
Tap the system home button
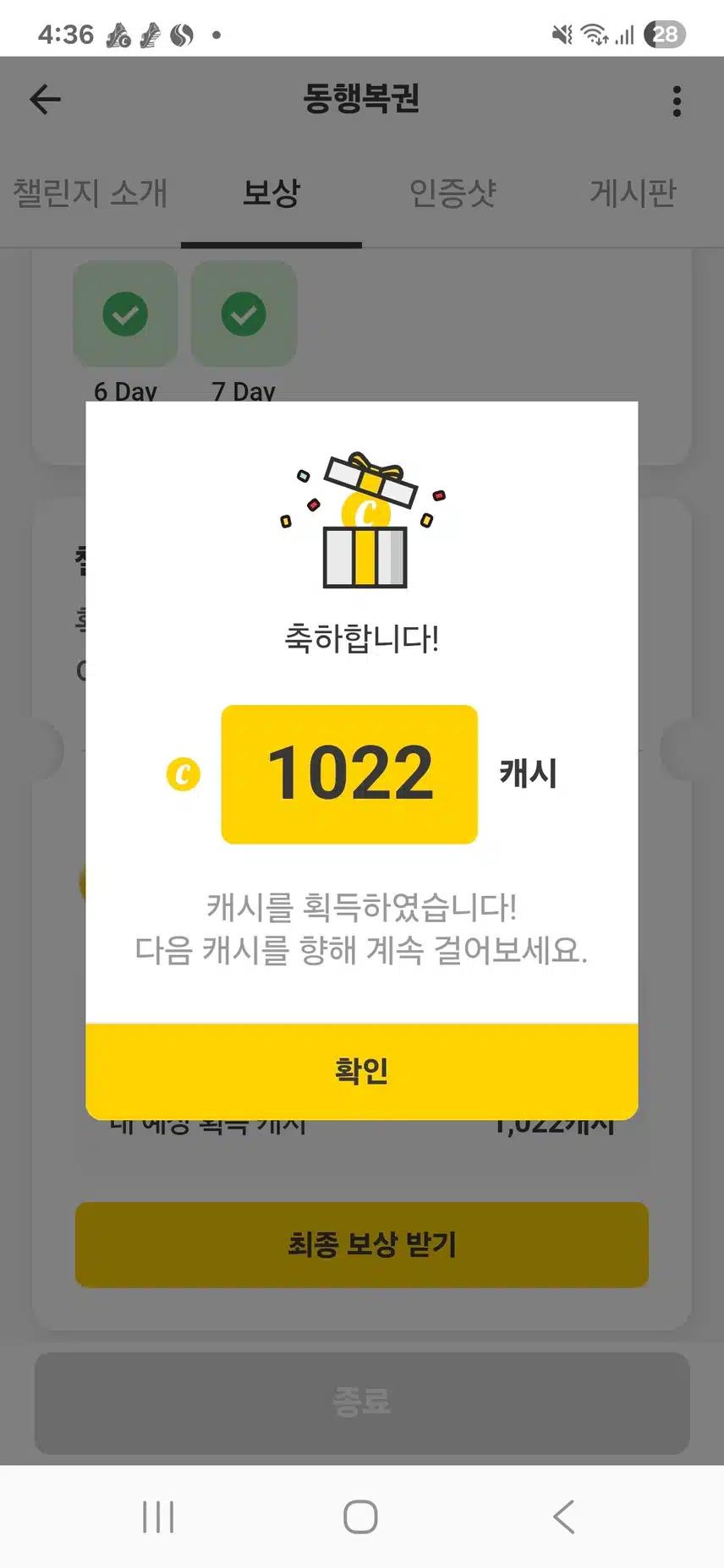tap(360, 1516)
